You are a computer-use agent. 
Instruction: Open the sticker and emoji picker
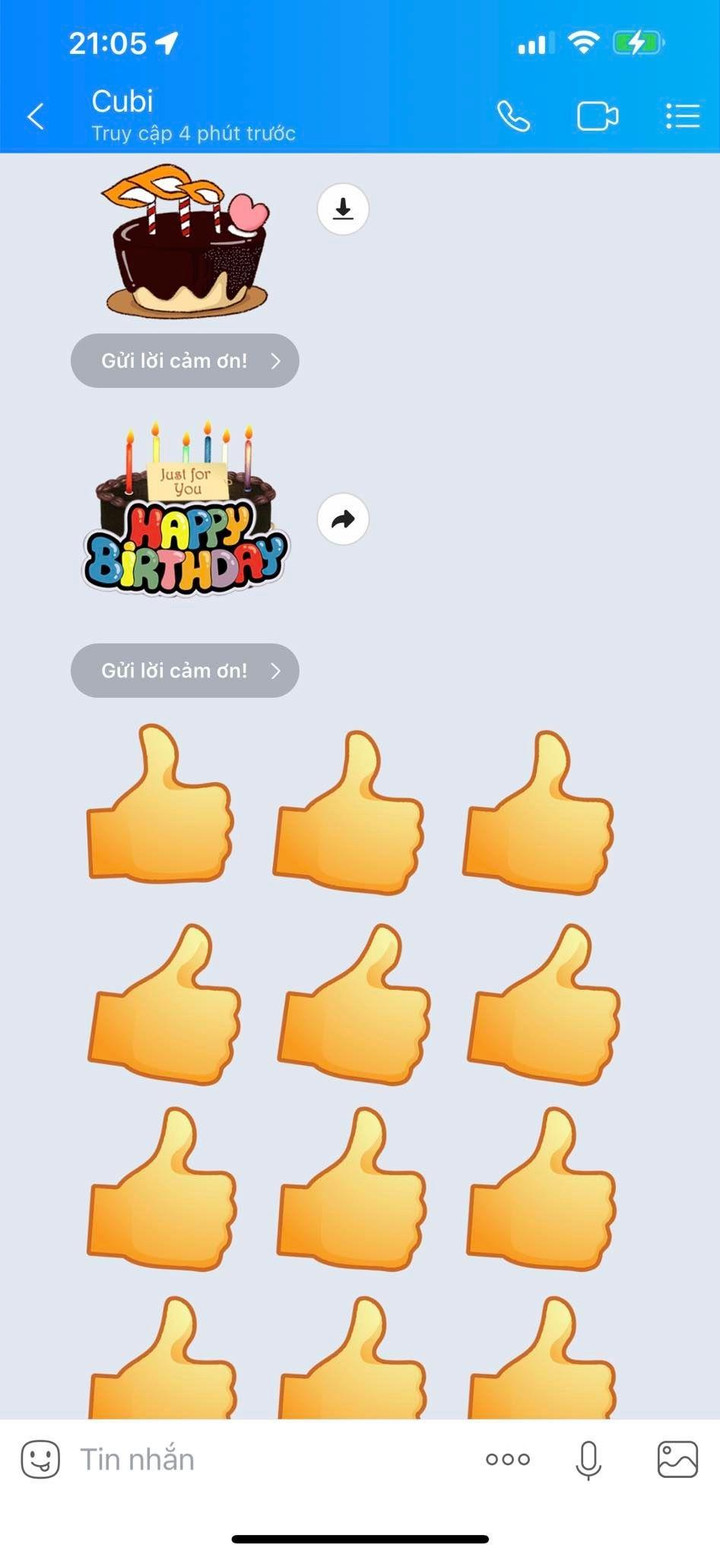click(41, 1459)
